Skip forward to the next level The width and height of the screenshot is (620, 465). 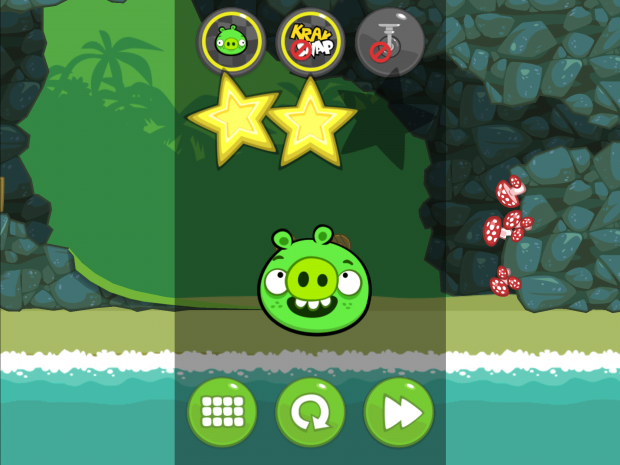pyautogui.click(x=398, y=412)
